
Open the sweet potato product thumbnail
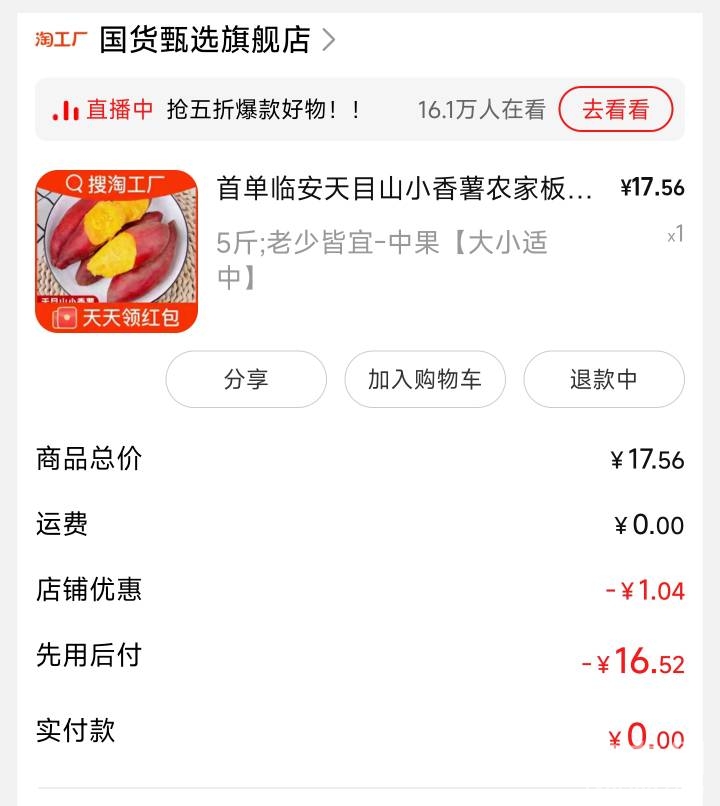click(x=117, y=251)
